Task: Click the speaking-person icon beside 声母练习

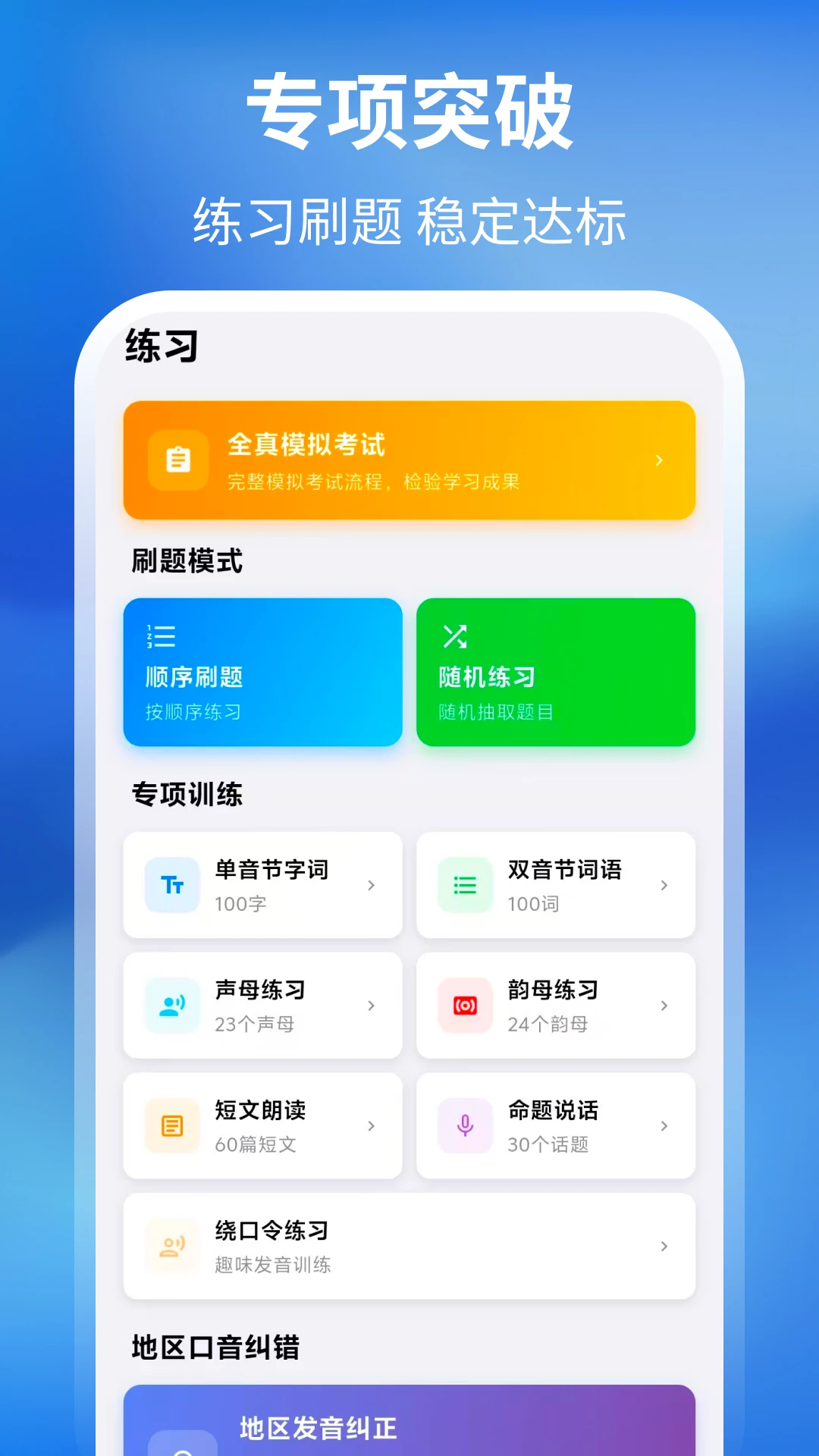Action: pos(171,1005)
